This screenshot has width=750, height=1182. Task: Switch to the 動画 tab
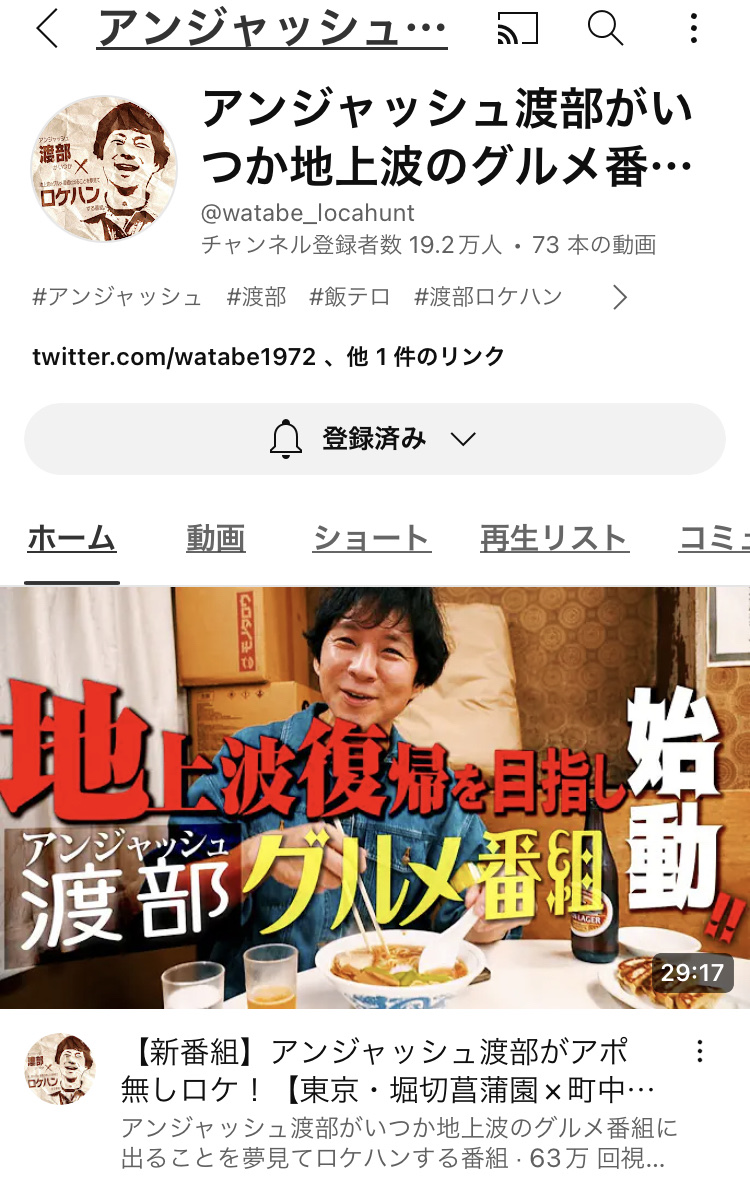coord(215,539)
